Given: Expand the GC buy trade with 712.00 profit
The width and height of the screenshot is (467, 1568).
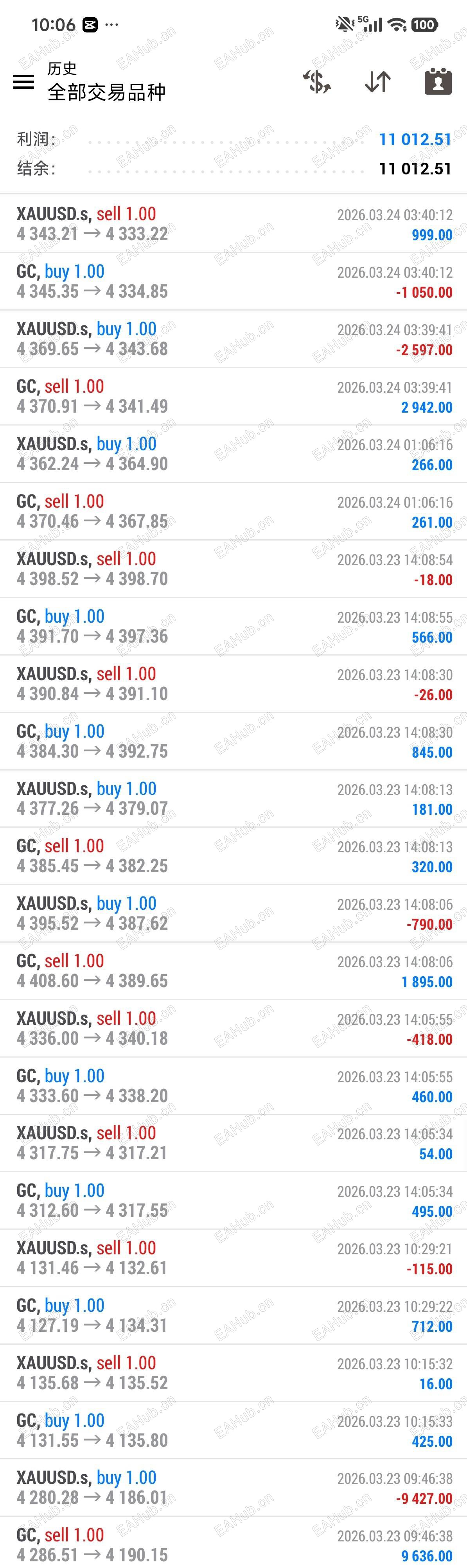Looking at the screenshot, I should tap(234, 1315).
